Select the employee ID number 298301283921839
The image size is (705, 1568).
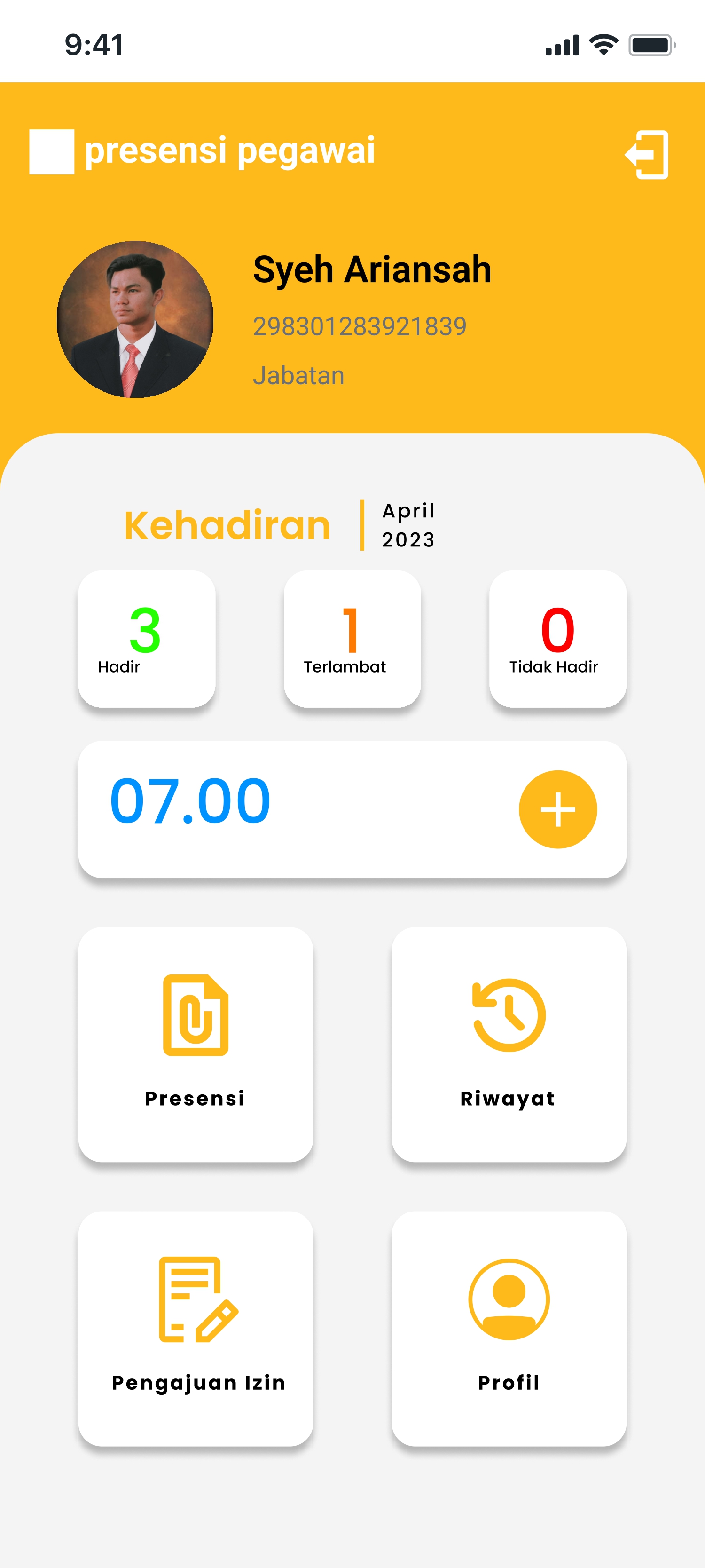[360, 325]
